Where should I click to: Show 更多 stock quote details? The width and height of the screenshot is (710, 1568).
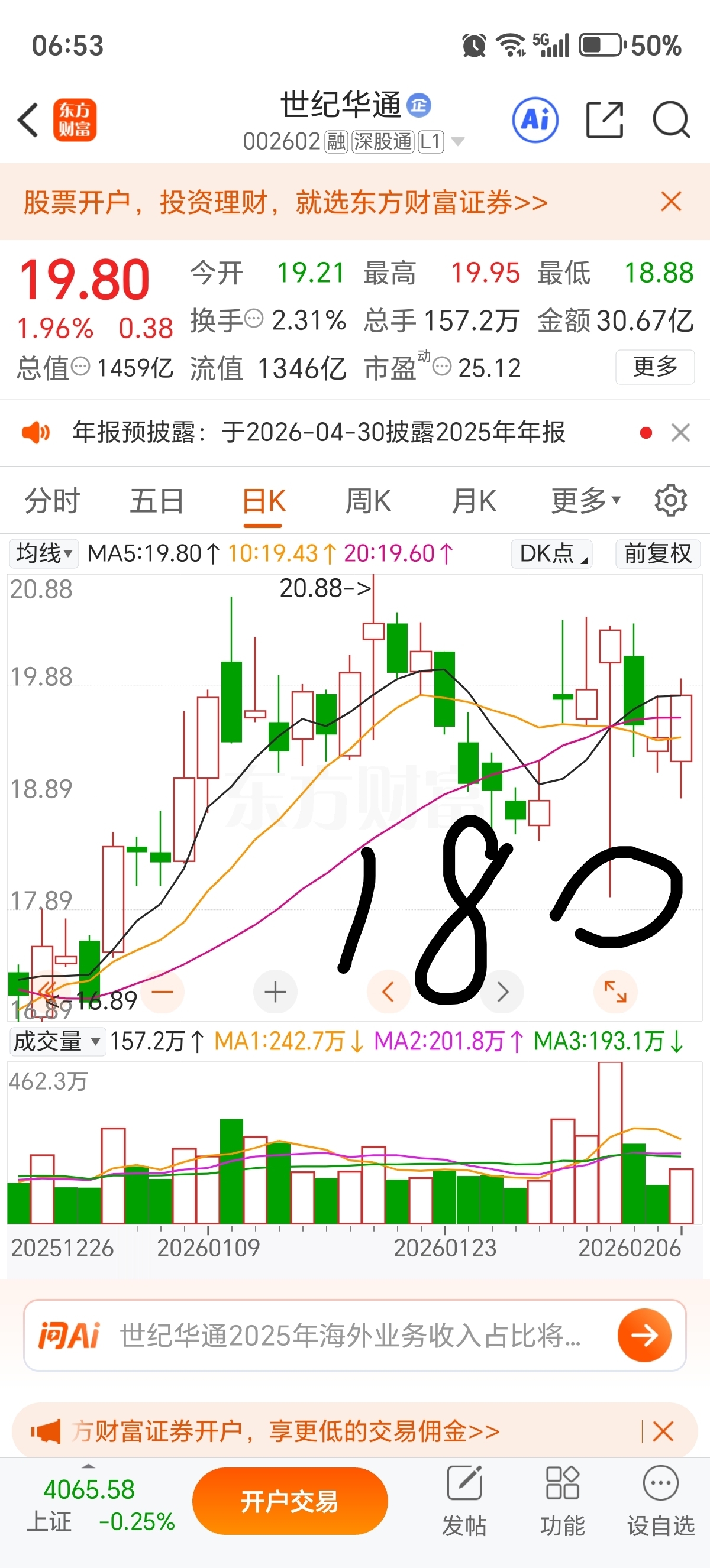pos(654,367)
